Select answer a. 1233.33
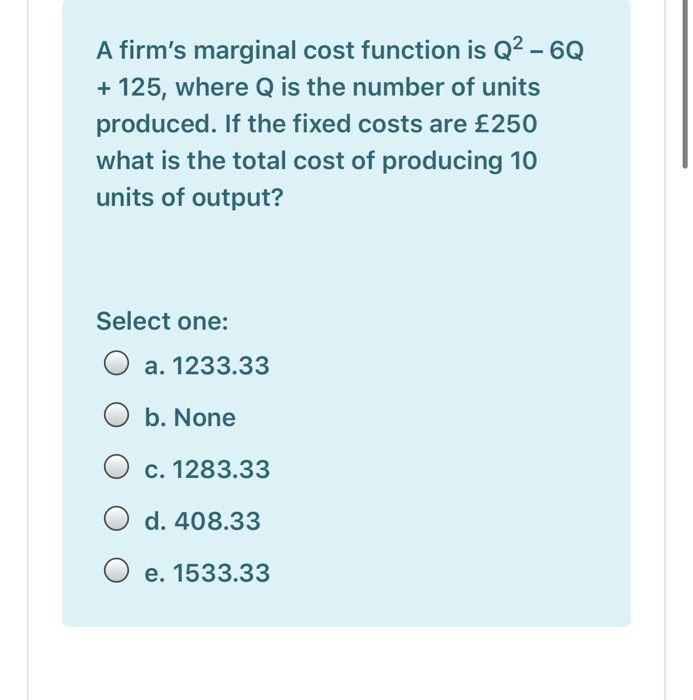The image size is (693, 700). point(117,366)
